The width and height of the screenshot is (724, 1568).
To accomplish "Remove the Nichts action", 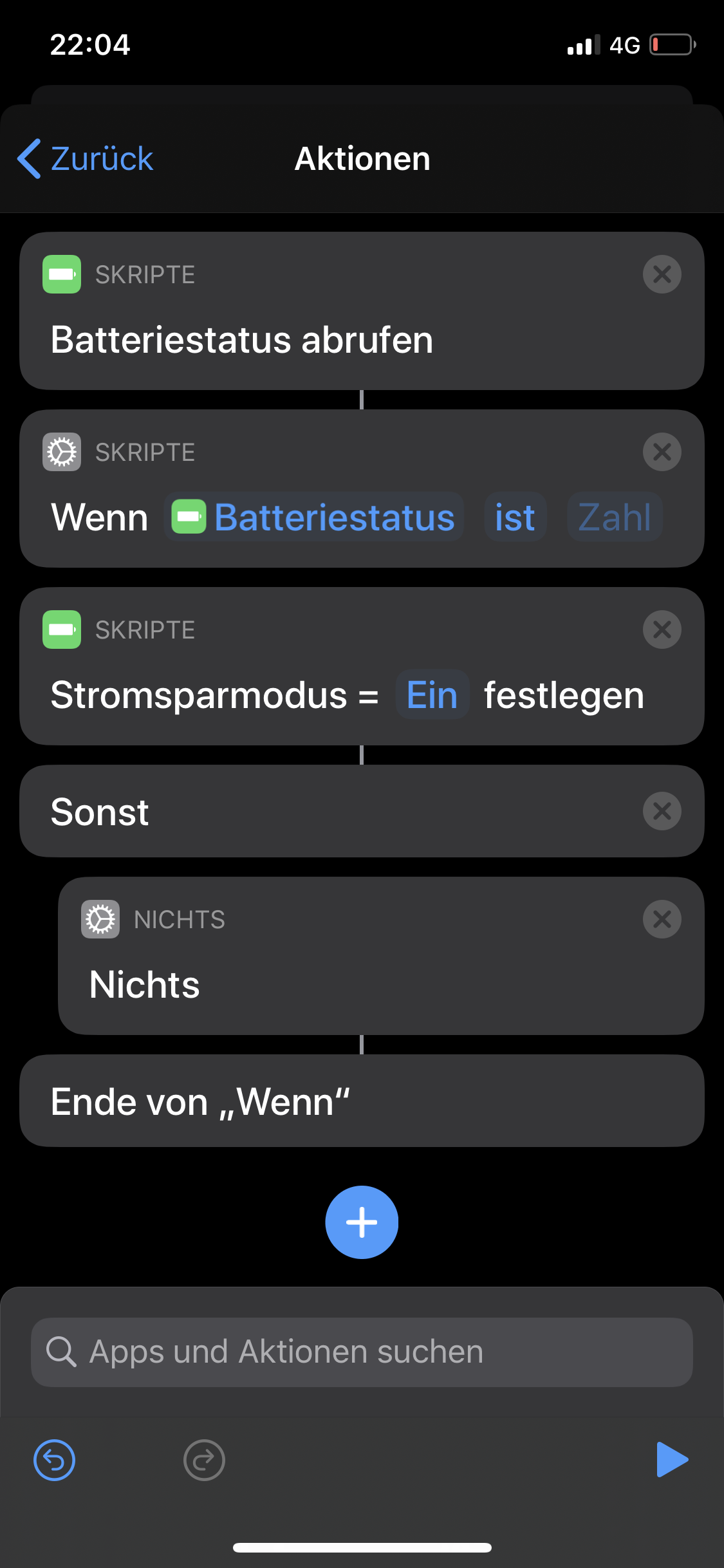I will [662, 919].
